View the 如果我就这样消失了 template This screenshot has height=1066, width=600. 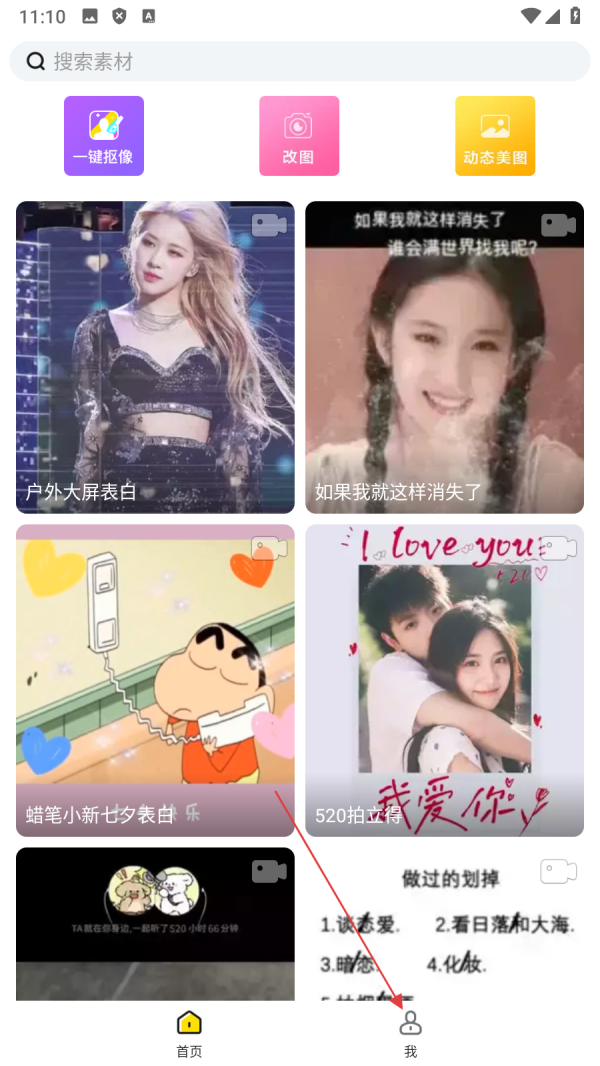pyautogui.click(x=444, y=357)
